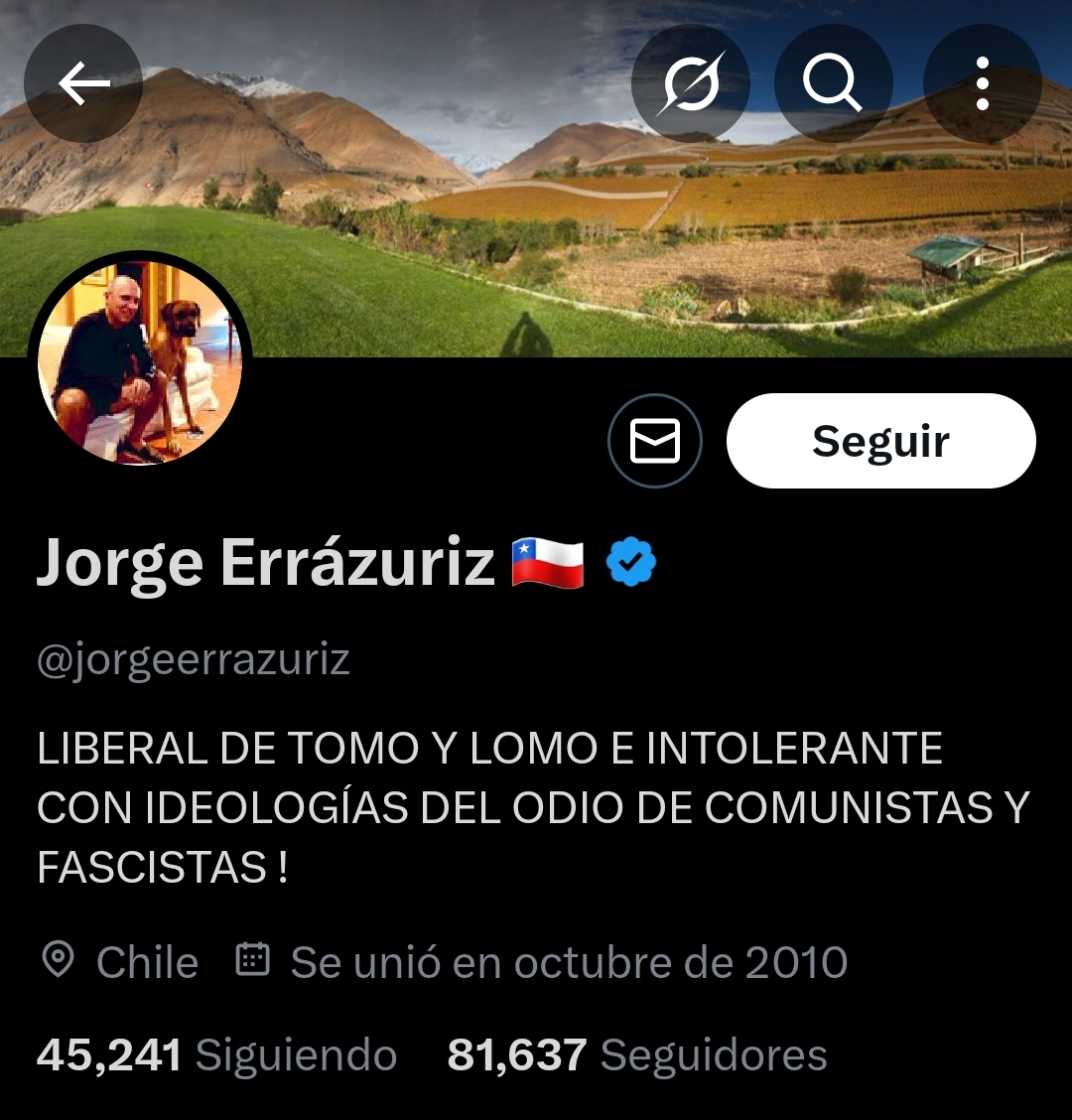Open the Grok icon on profile

point(691,84)
